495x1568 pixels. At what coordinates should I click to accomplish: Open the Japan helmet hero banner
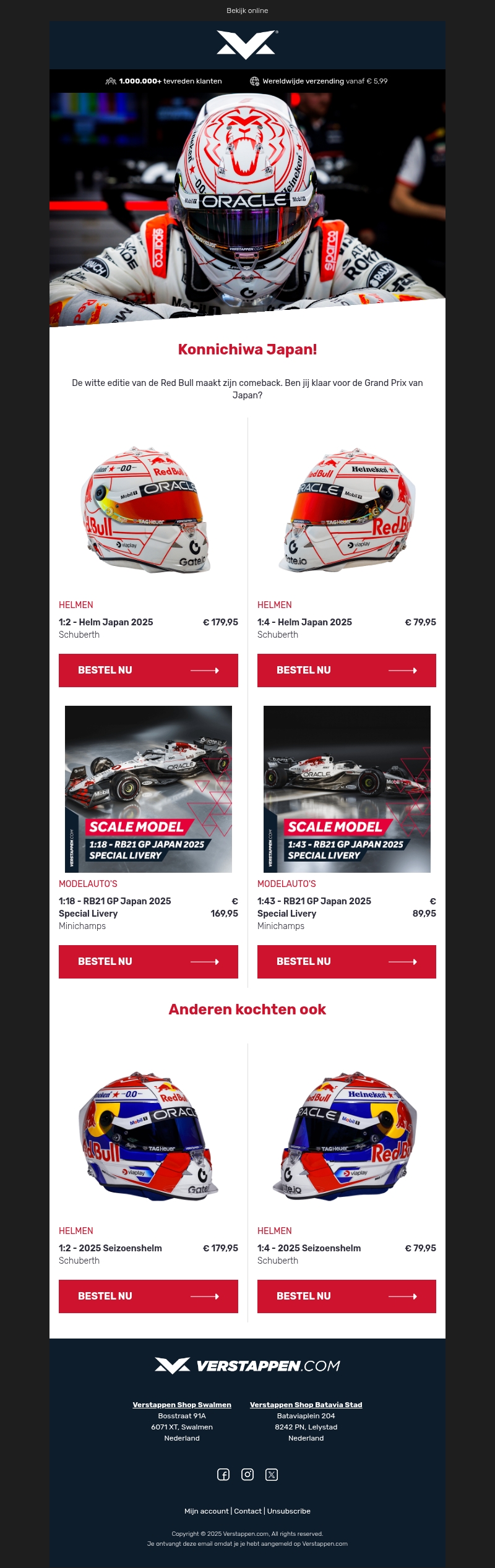pos(247,204)
